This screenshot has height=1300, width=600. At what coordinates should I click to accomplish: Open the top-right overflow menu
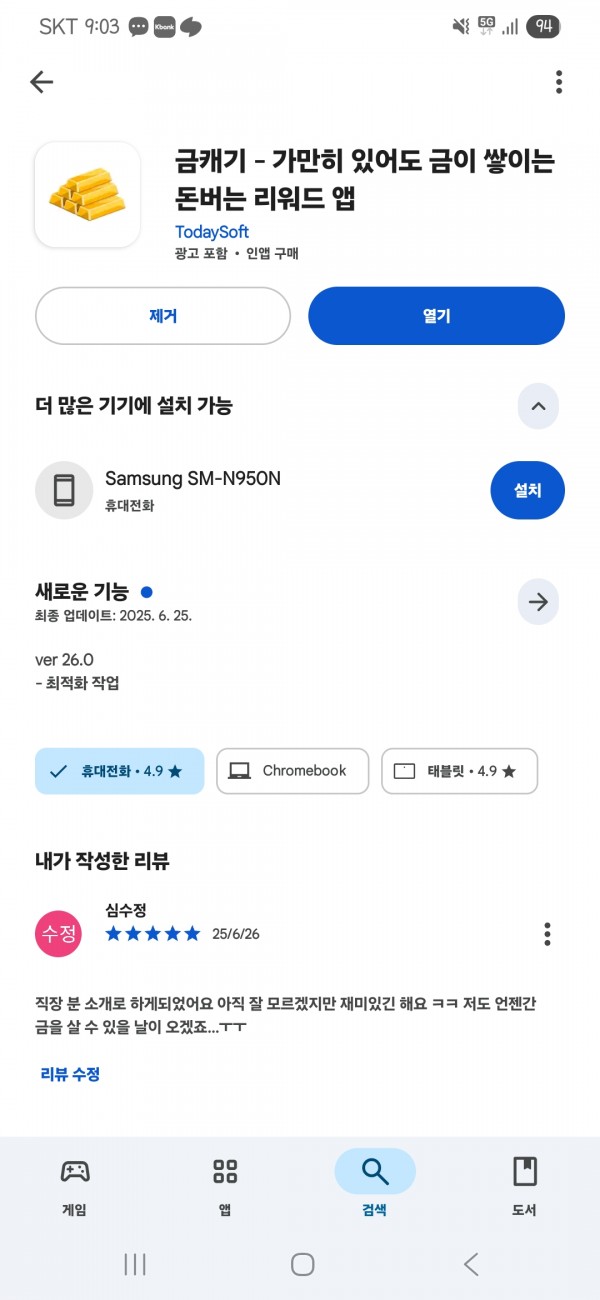coord(559,82)
